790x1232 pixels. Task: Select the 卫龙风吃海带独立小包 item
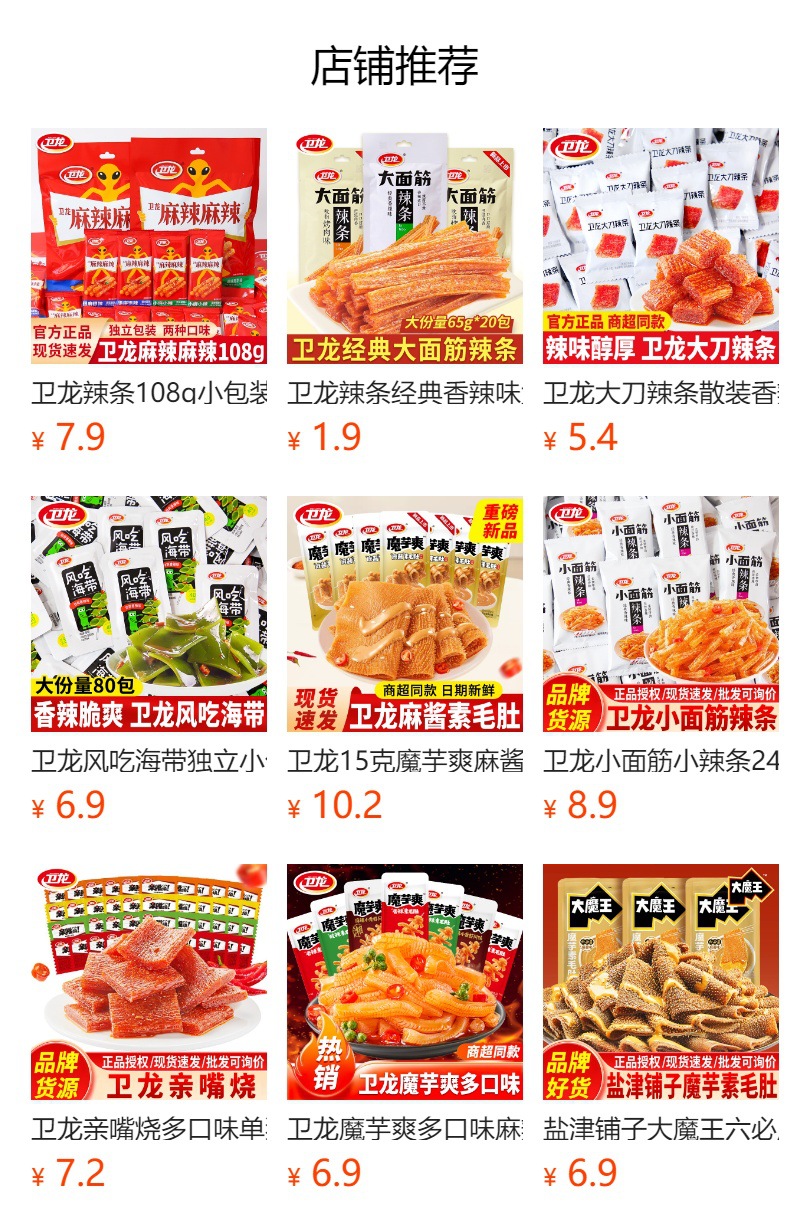149,614
